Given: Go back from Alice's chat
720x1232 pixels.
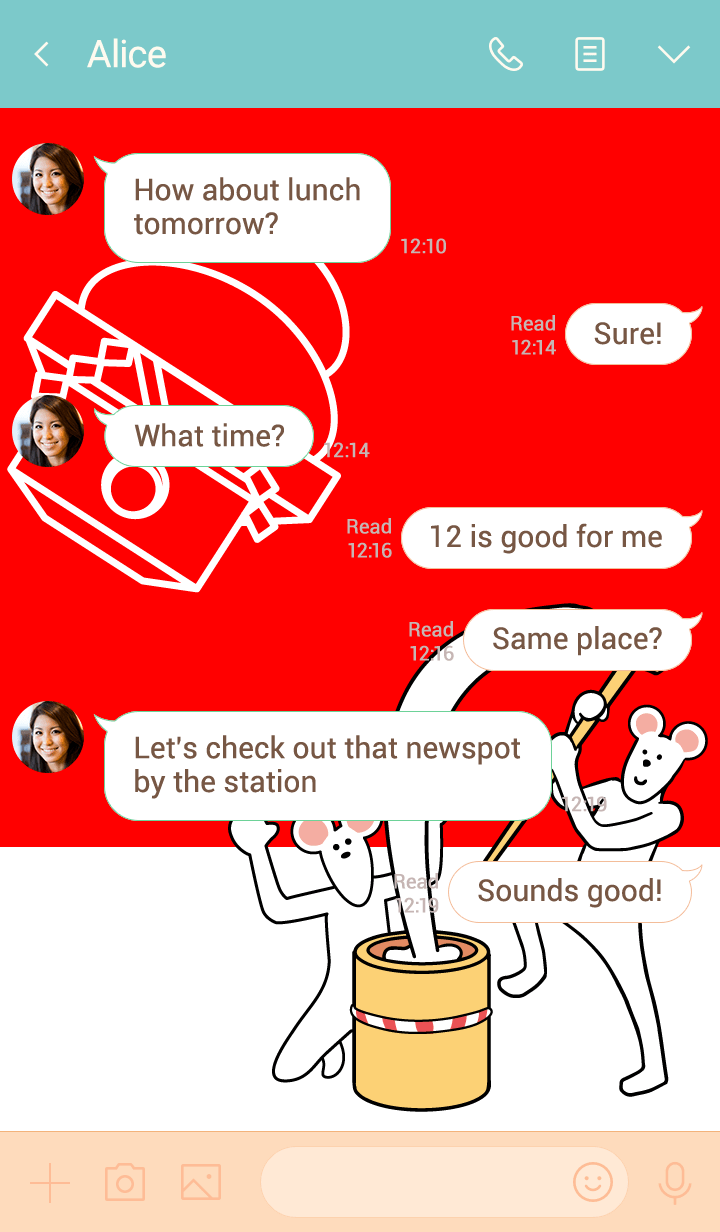Looking at the screenshot, I should click(x=41, y=54).
